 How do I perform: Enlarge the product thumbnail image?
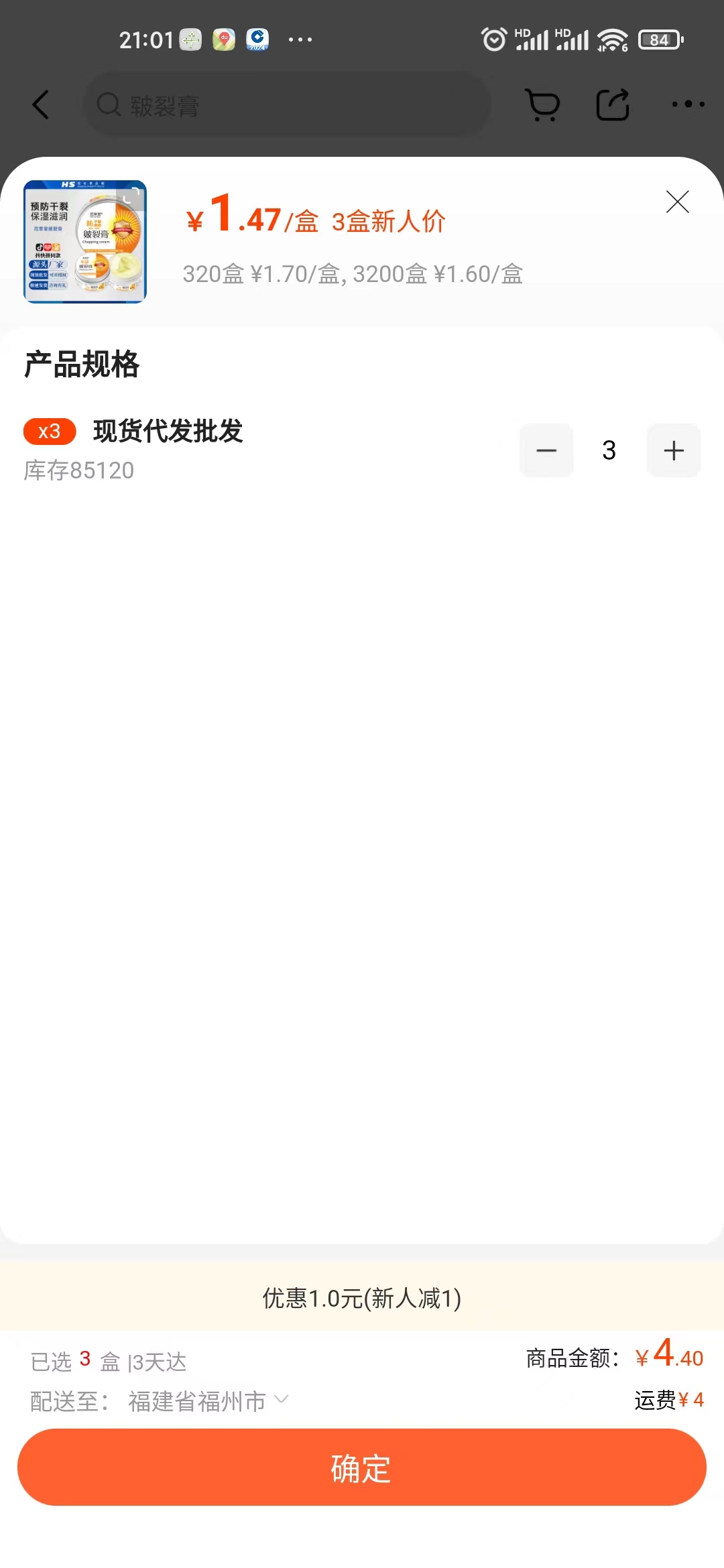(85, 242)
